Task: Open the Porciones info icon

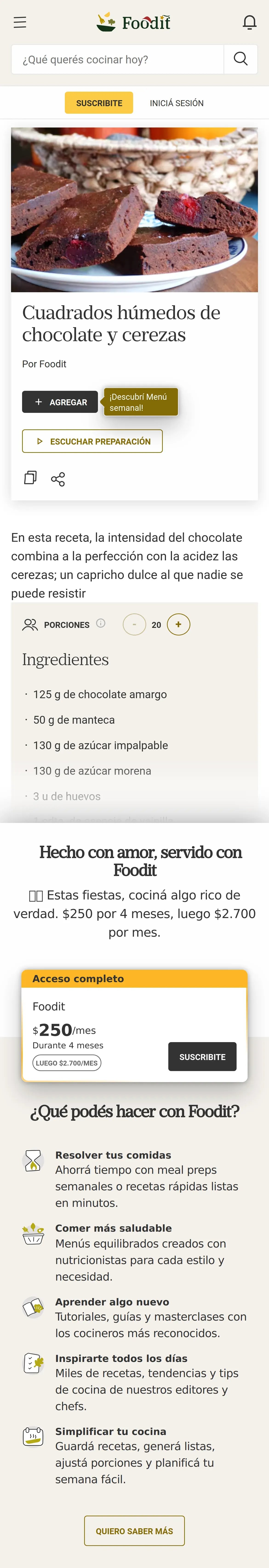Action: pos(101,623)
